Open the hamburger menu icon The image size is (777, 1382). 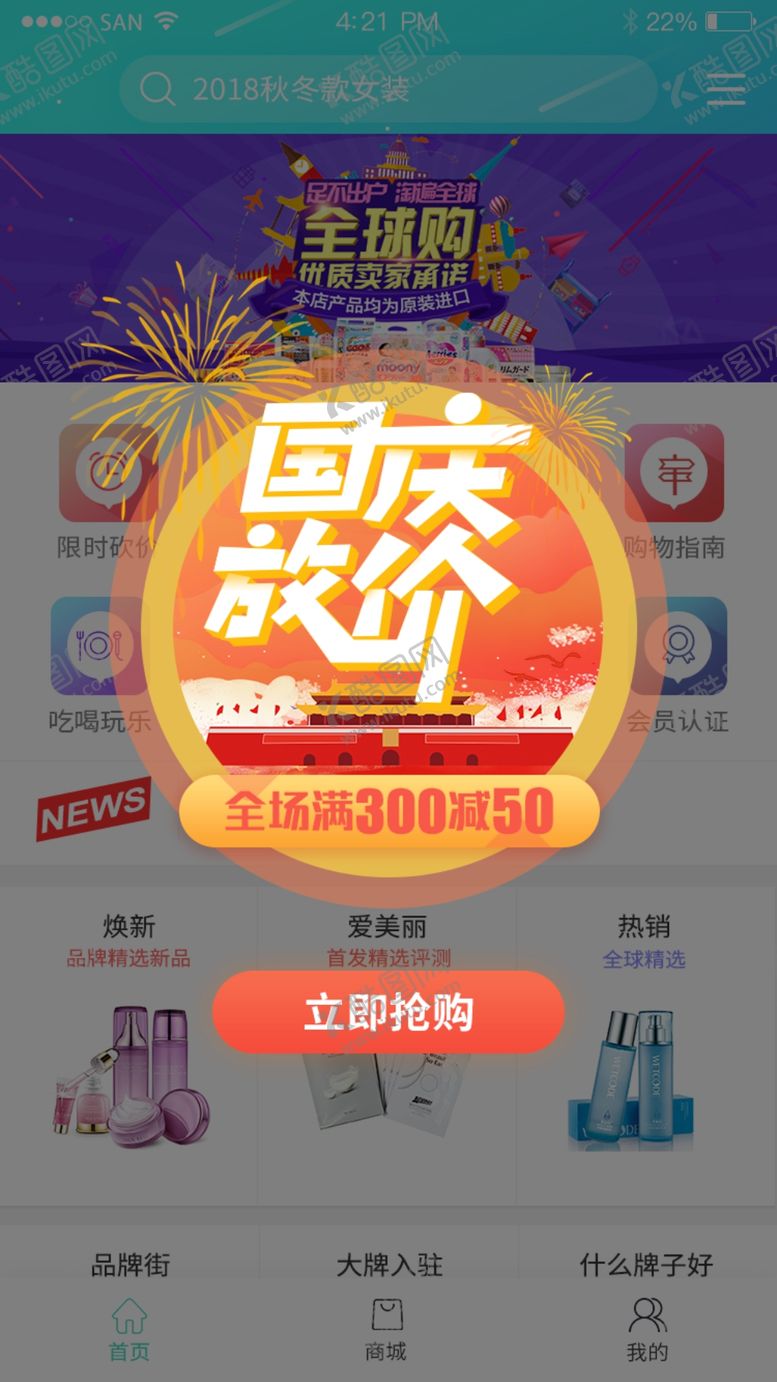point(726,89)
